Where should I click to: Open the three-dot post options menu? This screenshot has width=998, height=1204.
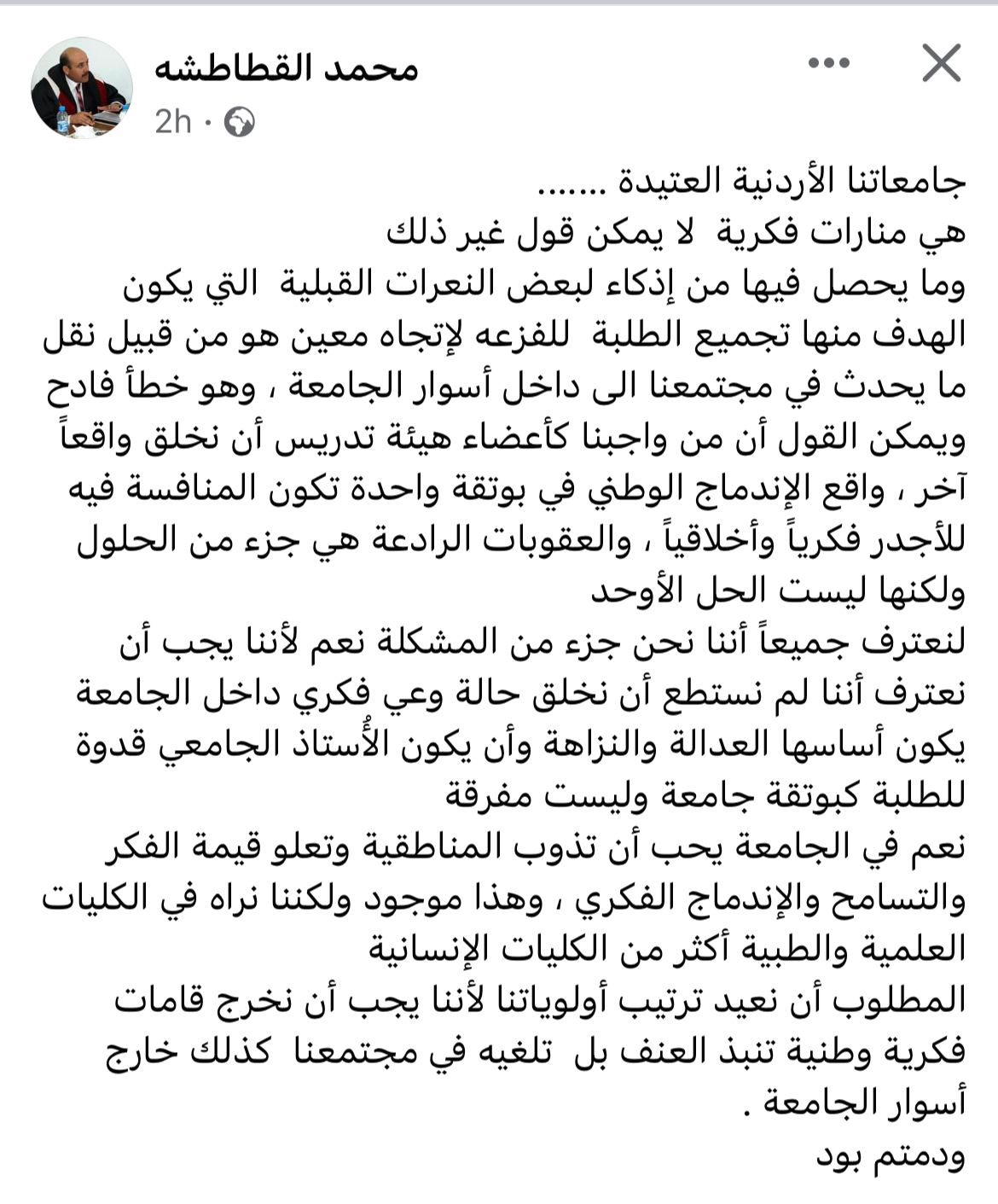coord(828,63)
